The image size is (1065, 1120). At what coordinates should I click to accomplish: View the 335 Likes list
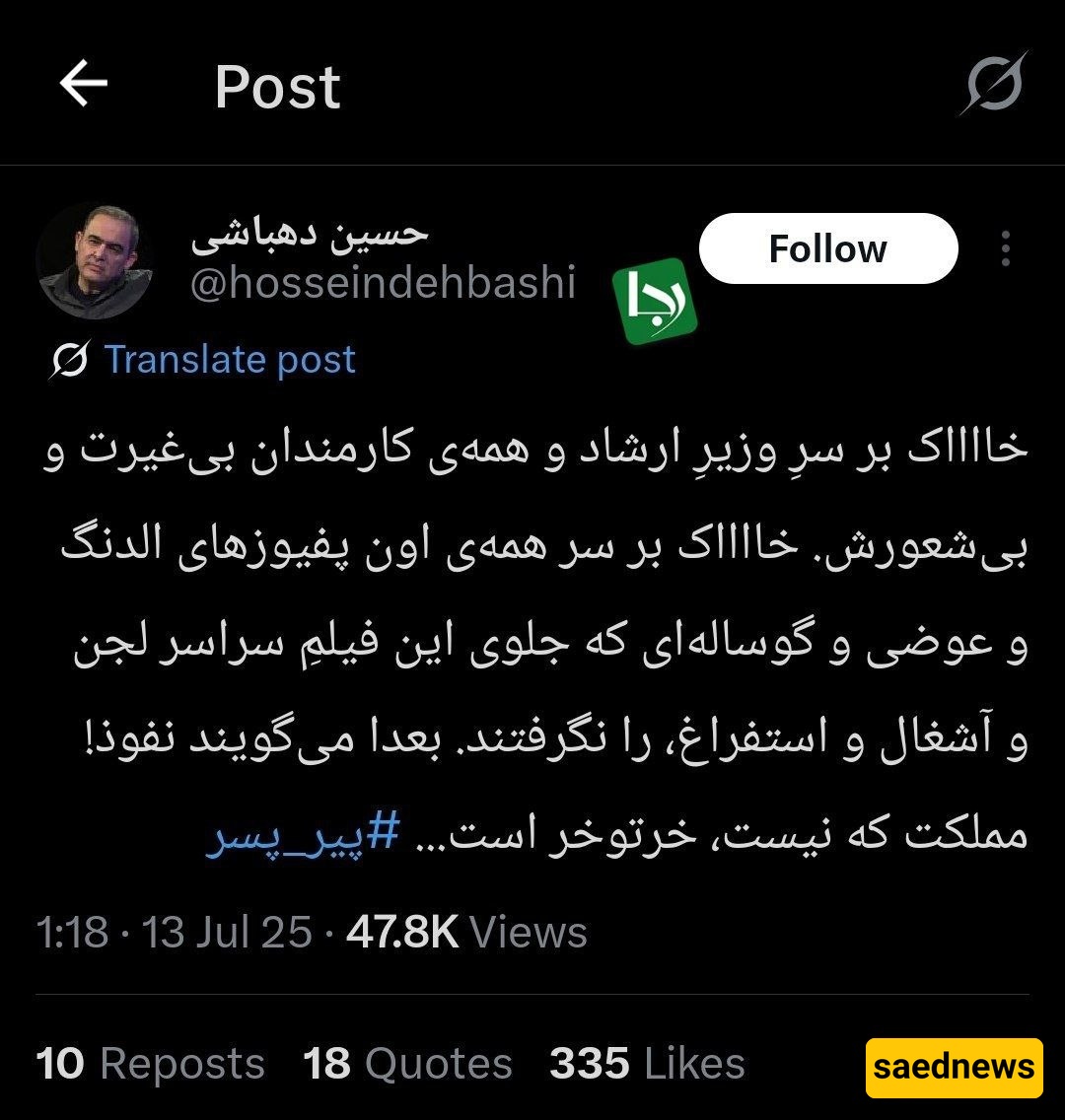pyautogui.click(x=647, y=1064)
